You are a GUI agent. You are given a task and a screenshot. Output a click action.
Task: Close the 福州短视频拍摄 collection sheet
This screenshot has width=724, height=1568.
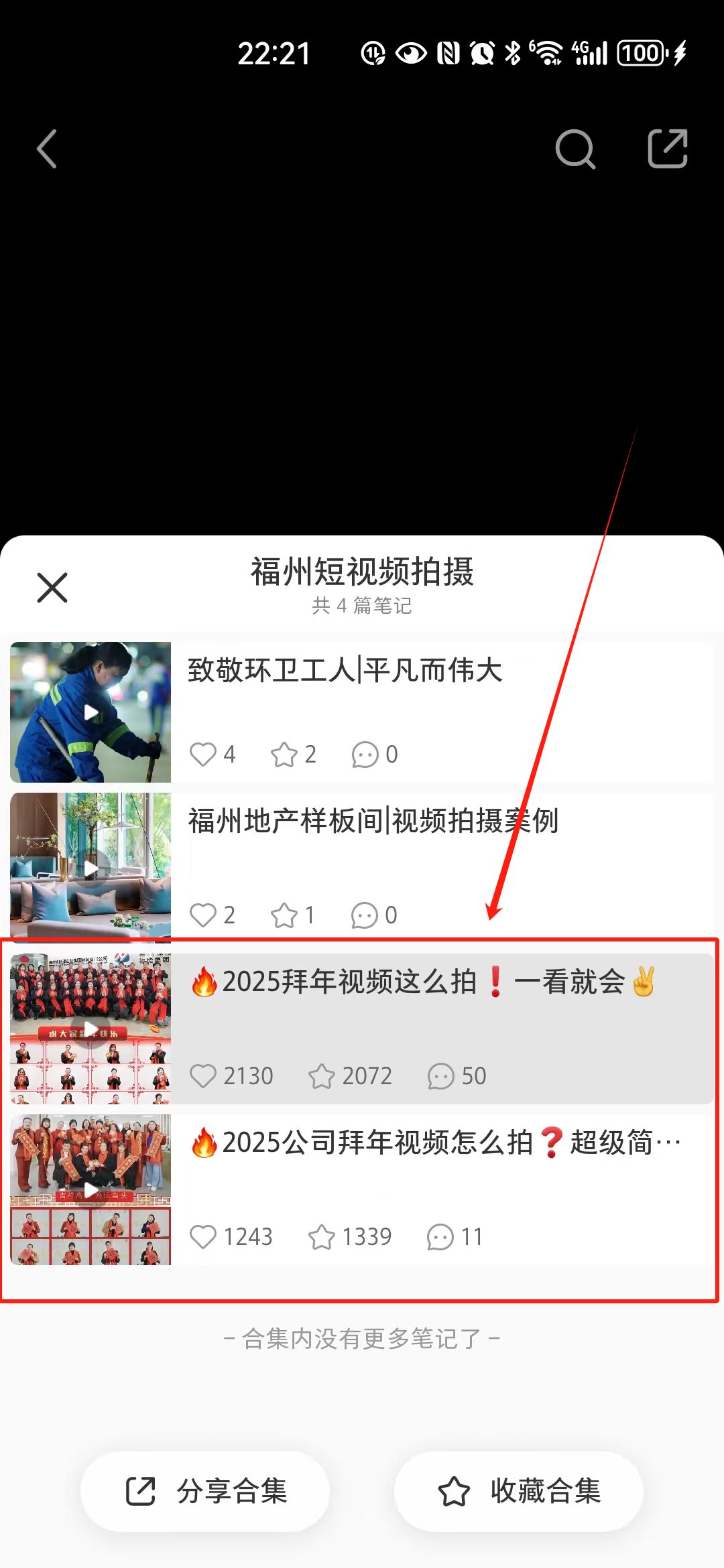pyautogui.click(x=52, y=588)
